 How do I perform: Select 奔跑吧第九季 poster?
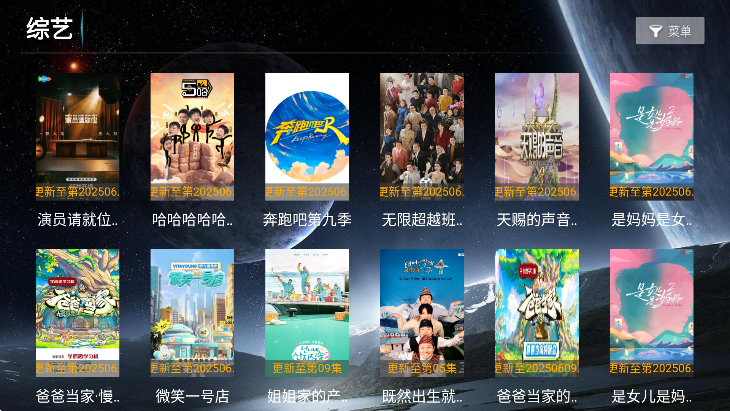[x=307, y=137]
